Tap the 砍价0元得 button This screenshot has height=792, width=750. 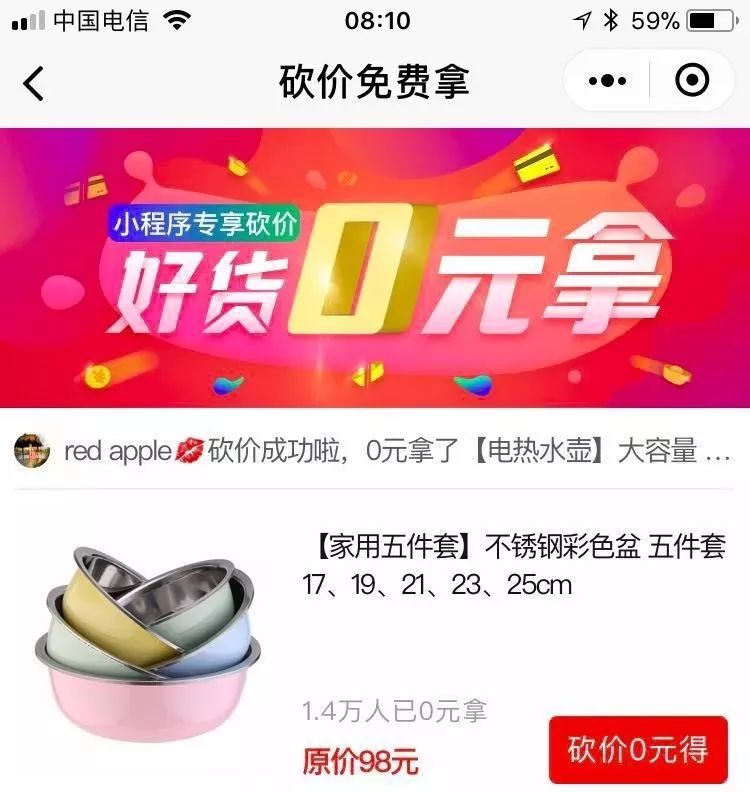click(638, 749)
